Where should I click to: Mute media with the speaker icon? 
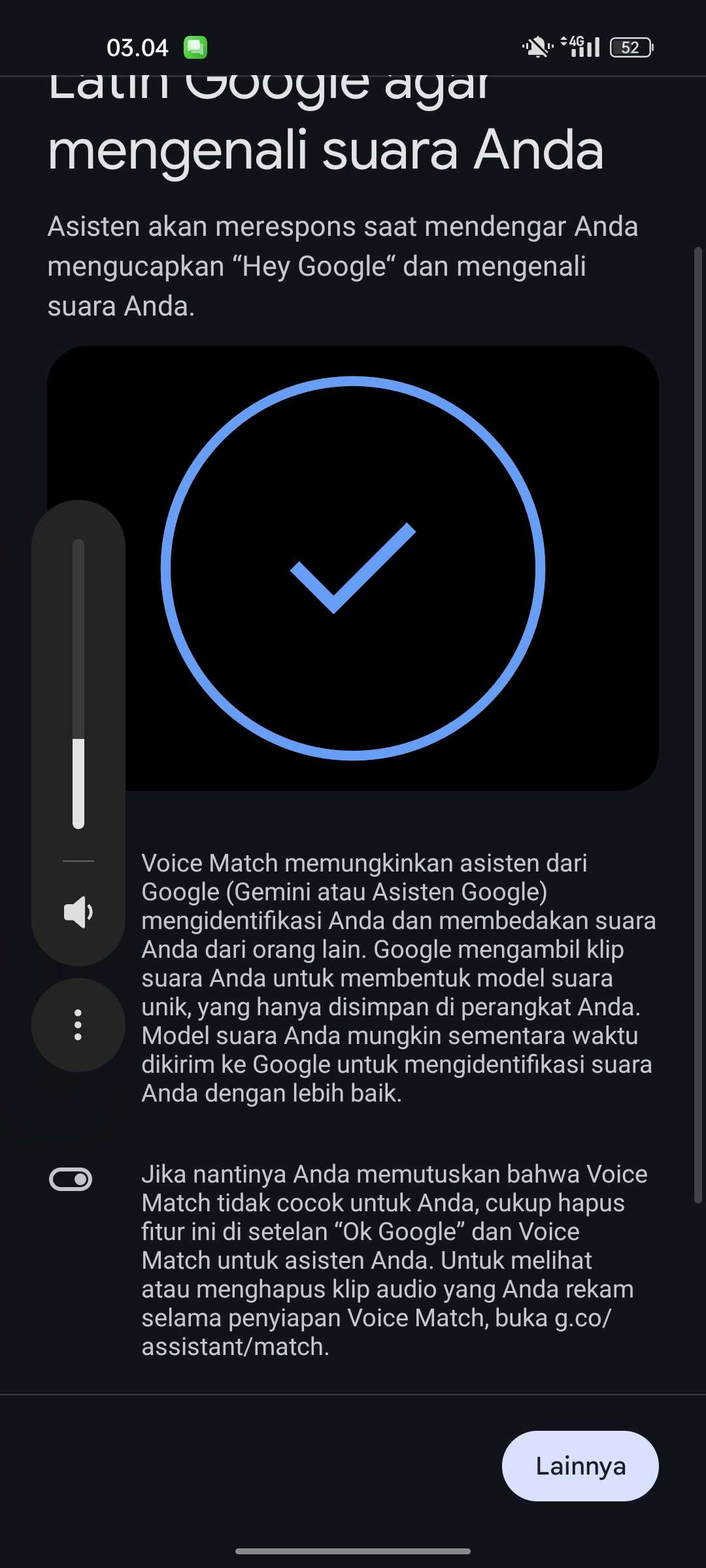78,912
